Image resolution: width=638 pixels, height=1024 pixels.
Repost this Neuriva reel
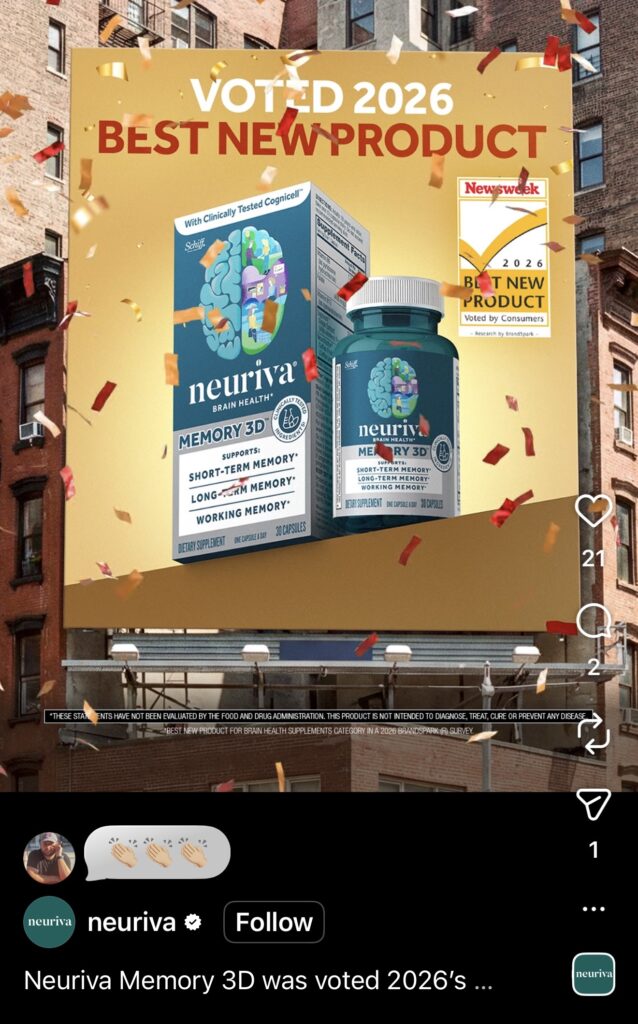click(593, 733)
